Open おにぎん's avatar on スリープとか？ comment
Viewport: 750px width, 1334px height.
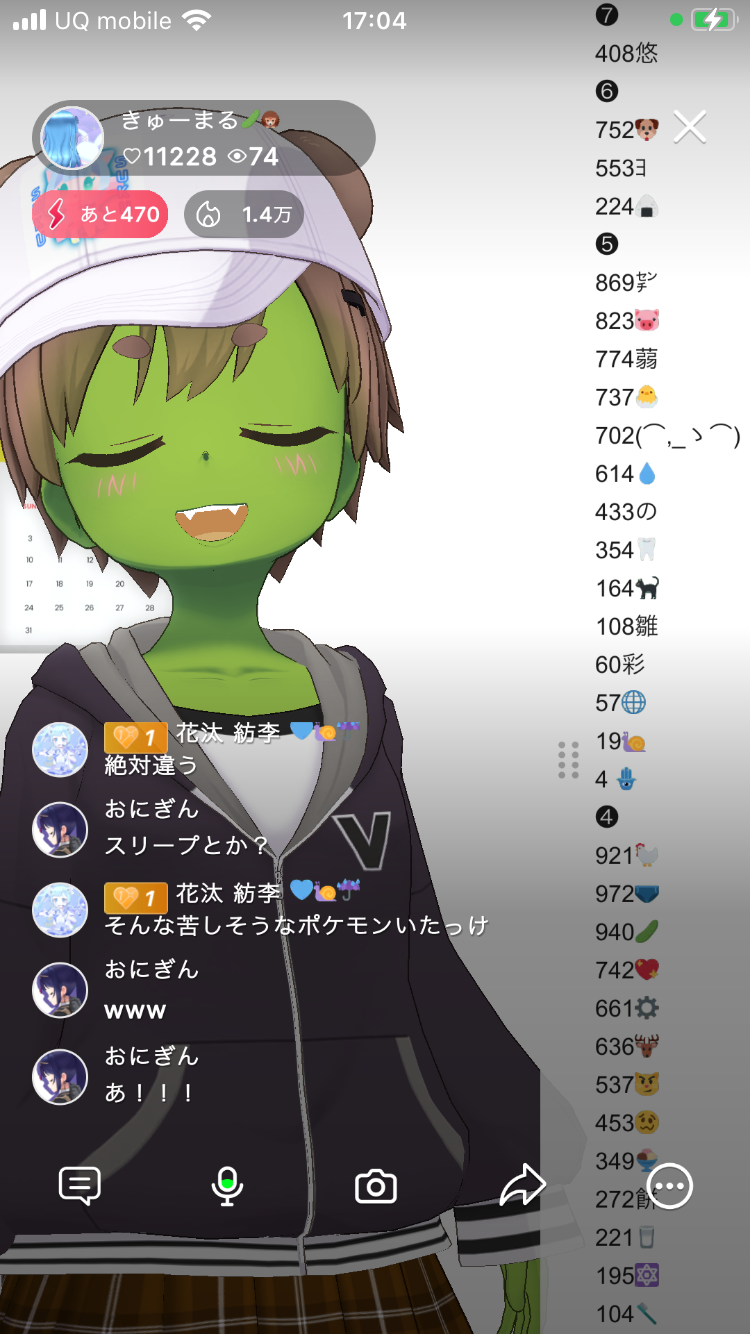(x=60, y=829)
